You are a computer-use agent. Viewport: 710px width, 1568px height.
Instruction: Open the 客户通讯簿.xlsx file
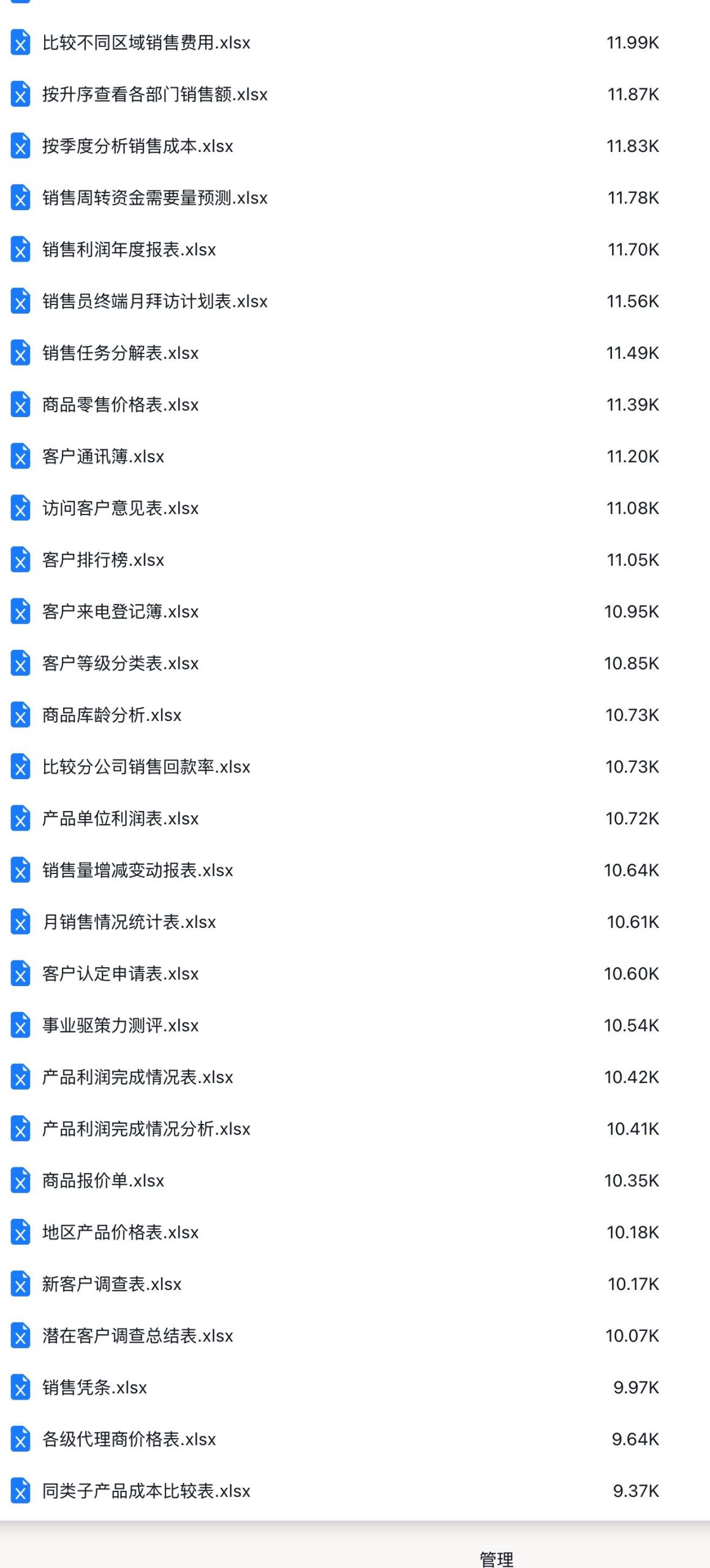[104, 456]
